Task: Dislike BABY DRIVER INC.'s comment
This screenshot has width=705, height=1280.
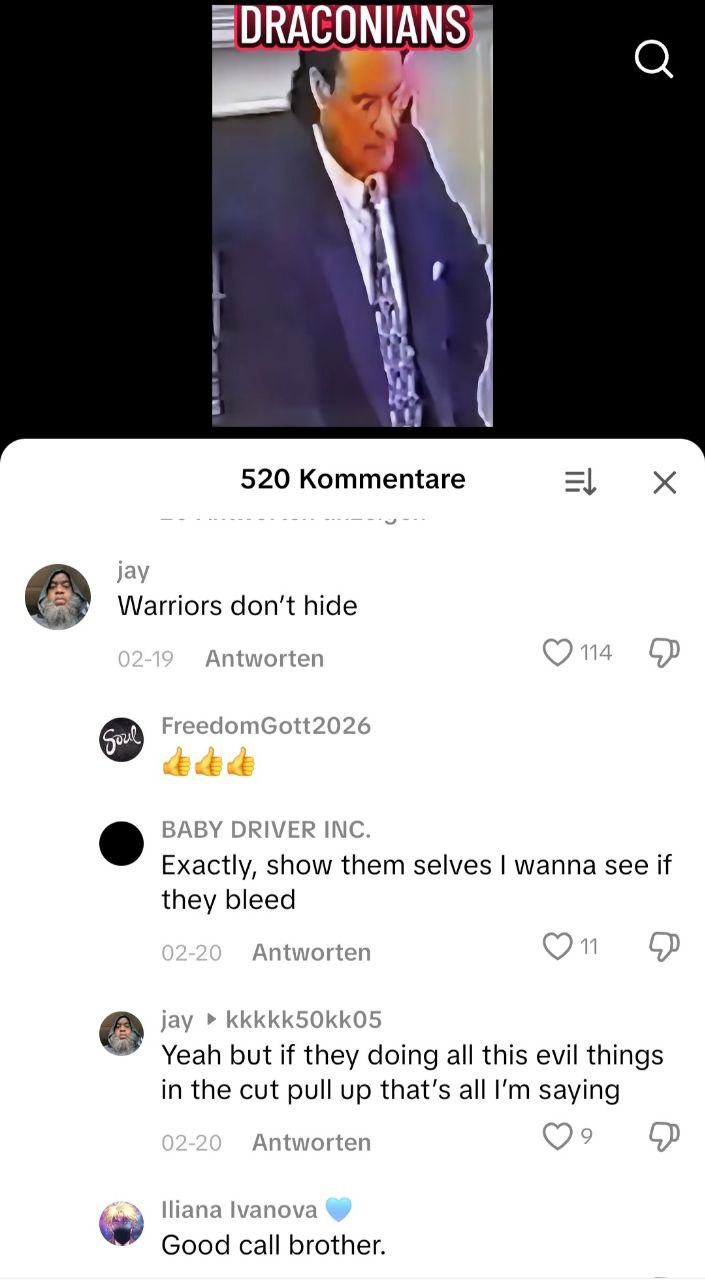Action: [x=665, y=946]
